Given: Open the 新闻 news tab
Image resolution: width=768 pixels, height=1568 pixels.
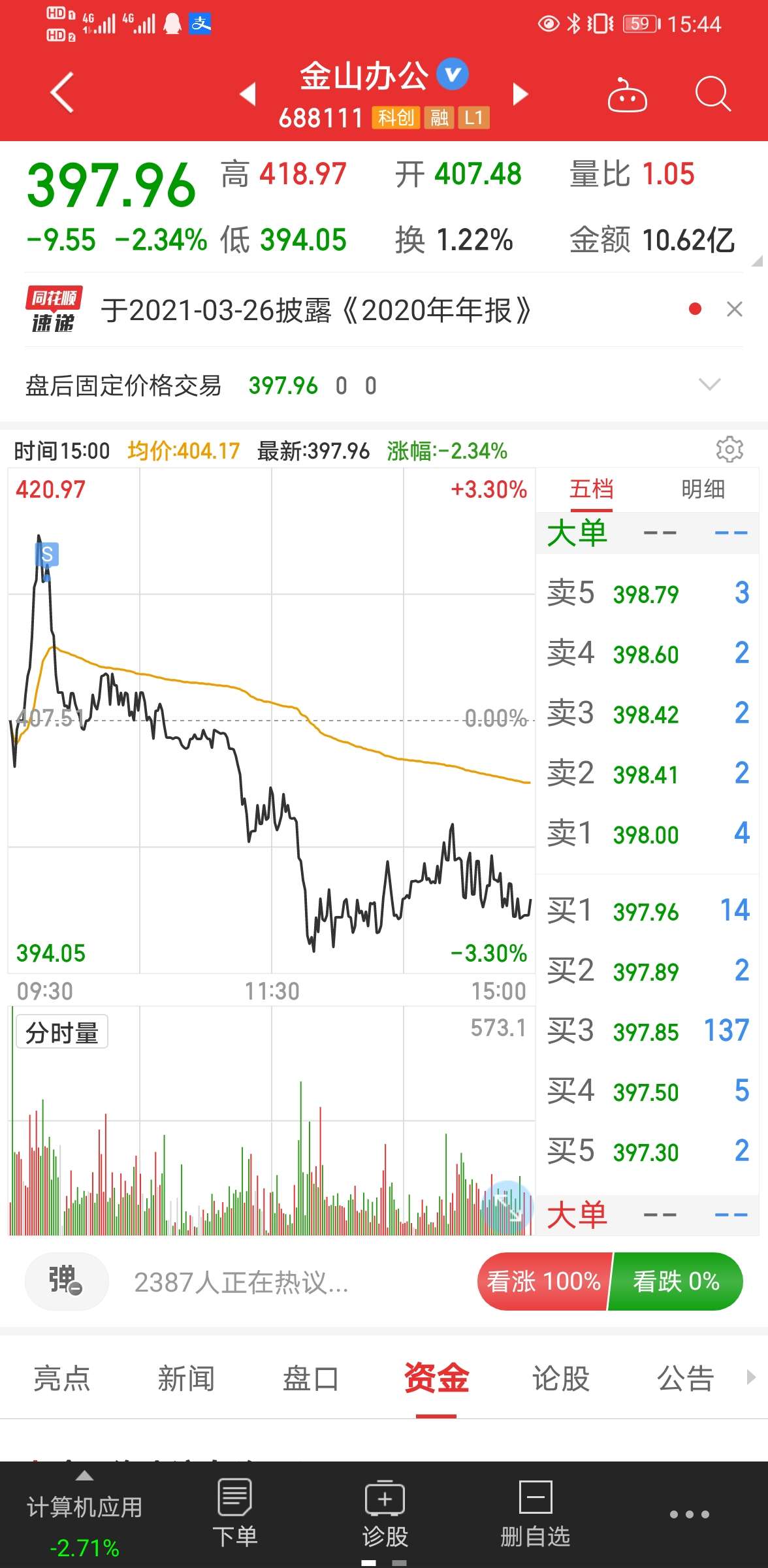Looking at the screenshot, I should [x=186, y=1379].
